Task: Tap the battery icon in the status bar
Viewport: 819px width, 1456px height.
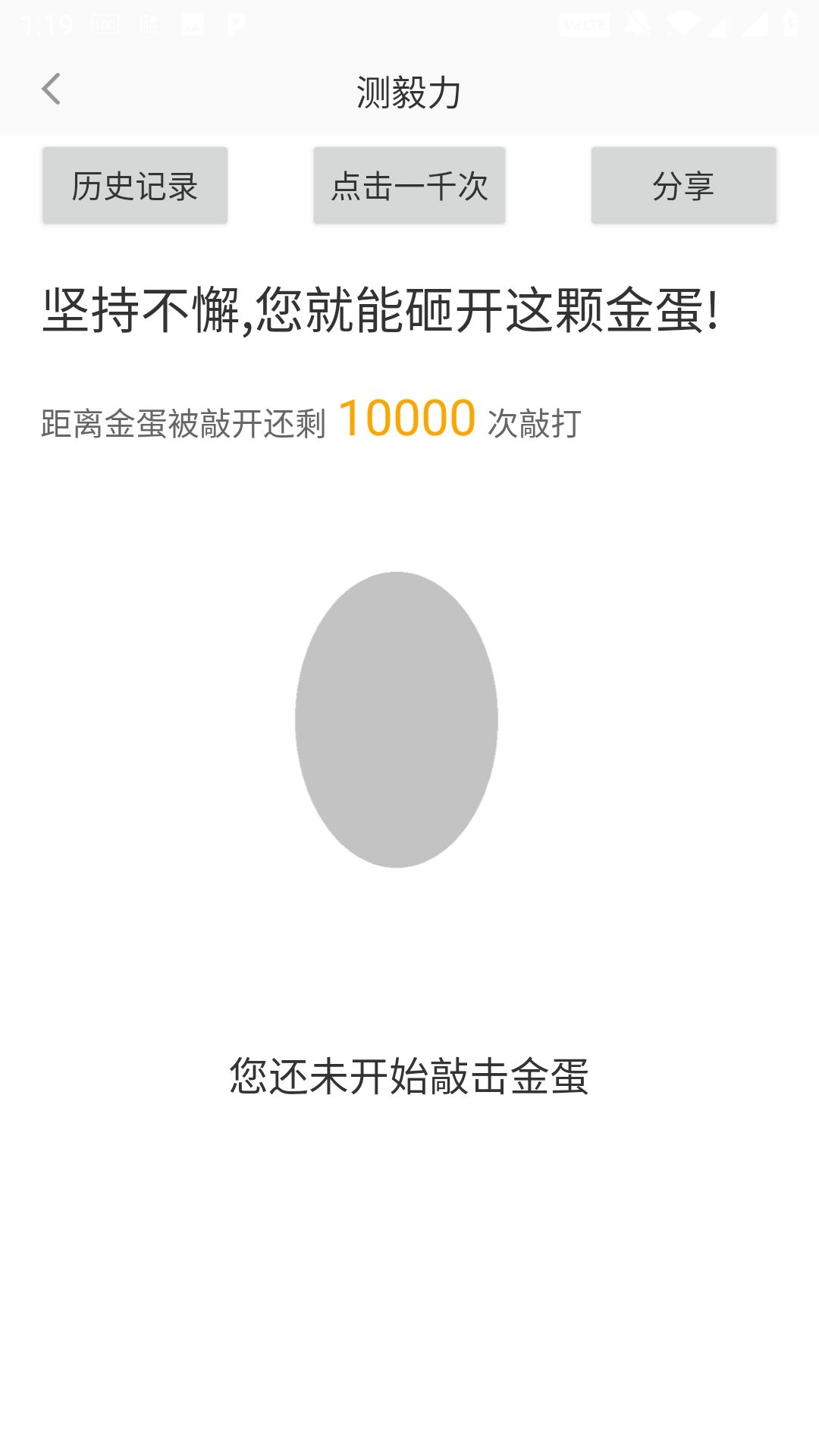Action: (790, 23)
